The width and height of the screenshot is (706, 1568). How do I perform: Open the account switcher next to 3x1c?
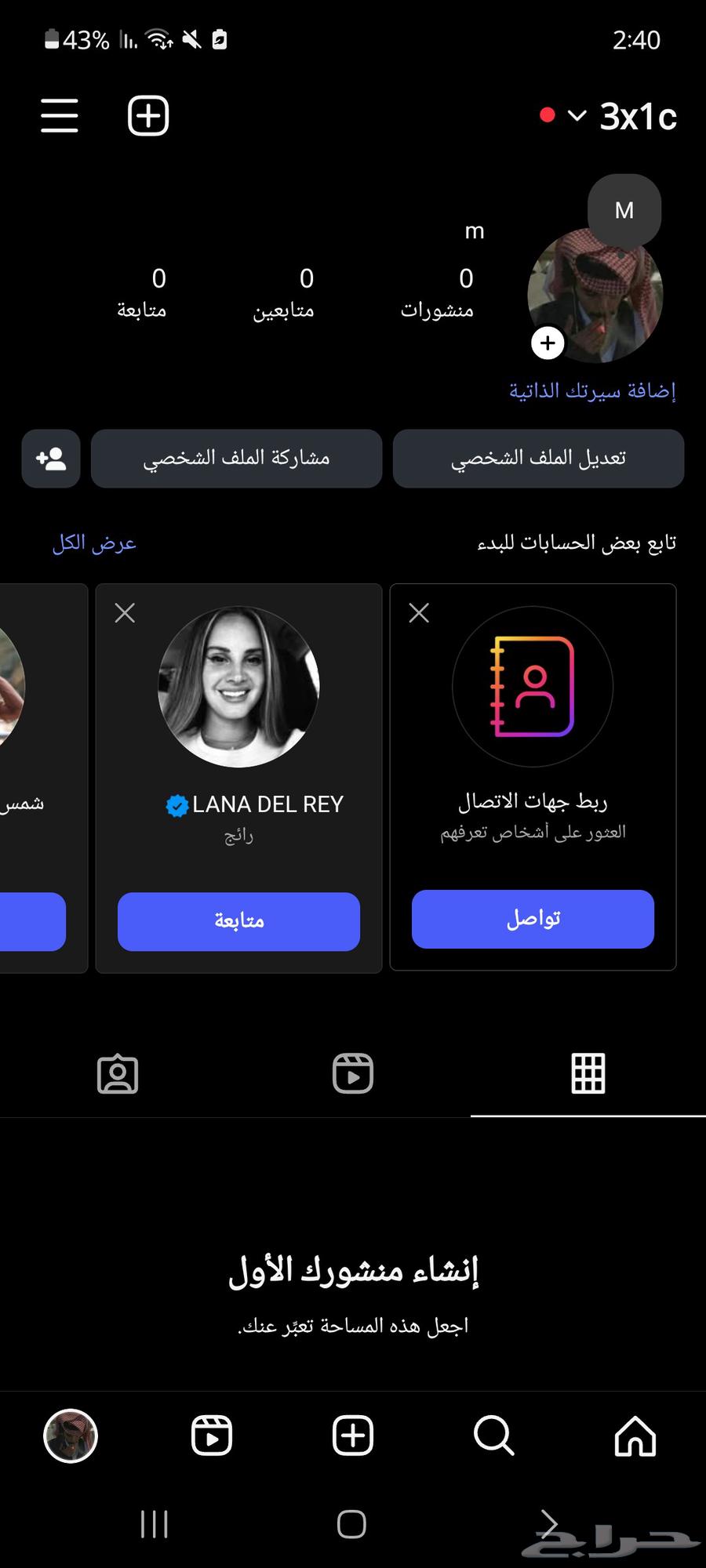[x=577, y=115]
